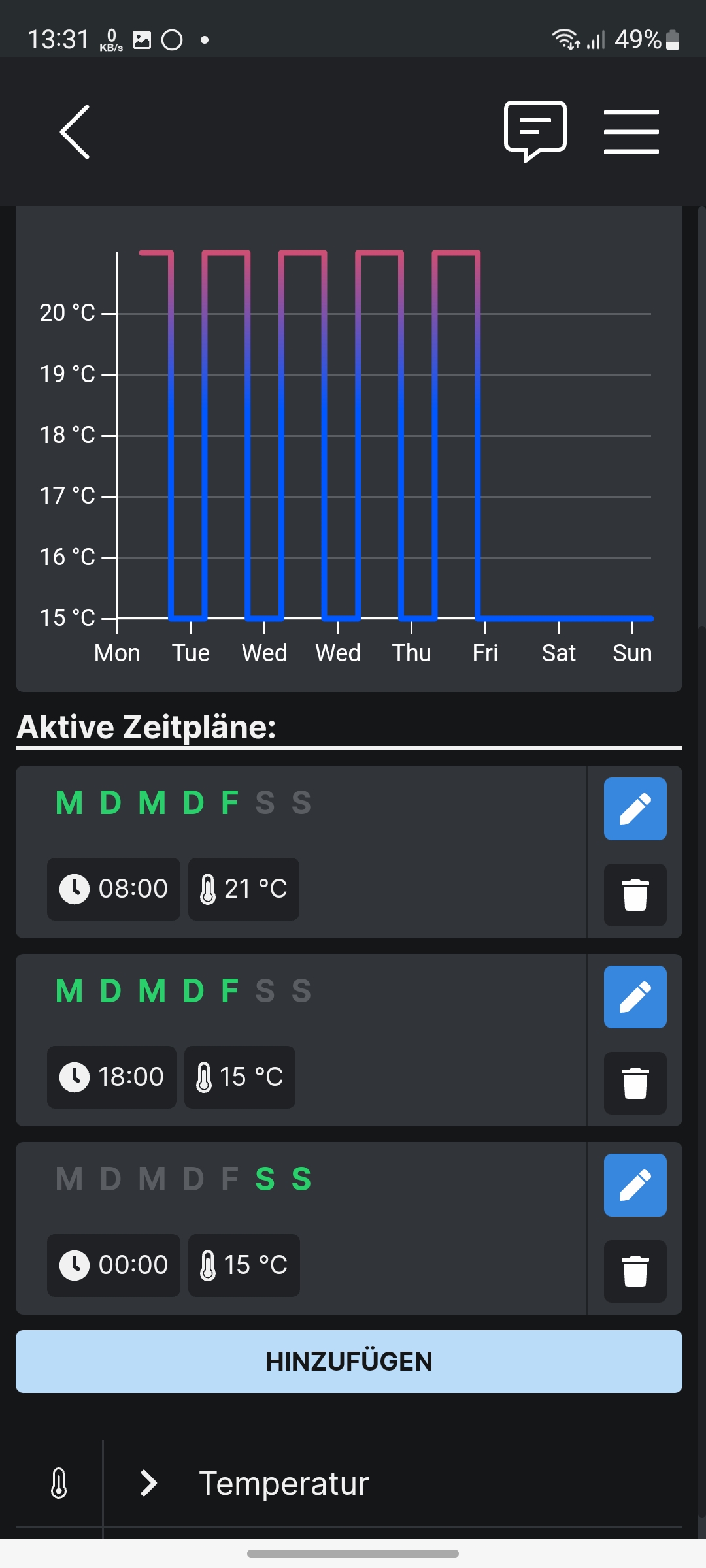Image resolution: width=706 pixels, height=1568 pixels.
Task: Delete the 00:00 weekend schedule
Action: pyautogui.click(x=635, y=1271)
